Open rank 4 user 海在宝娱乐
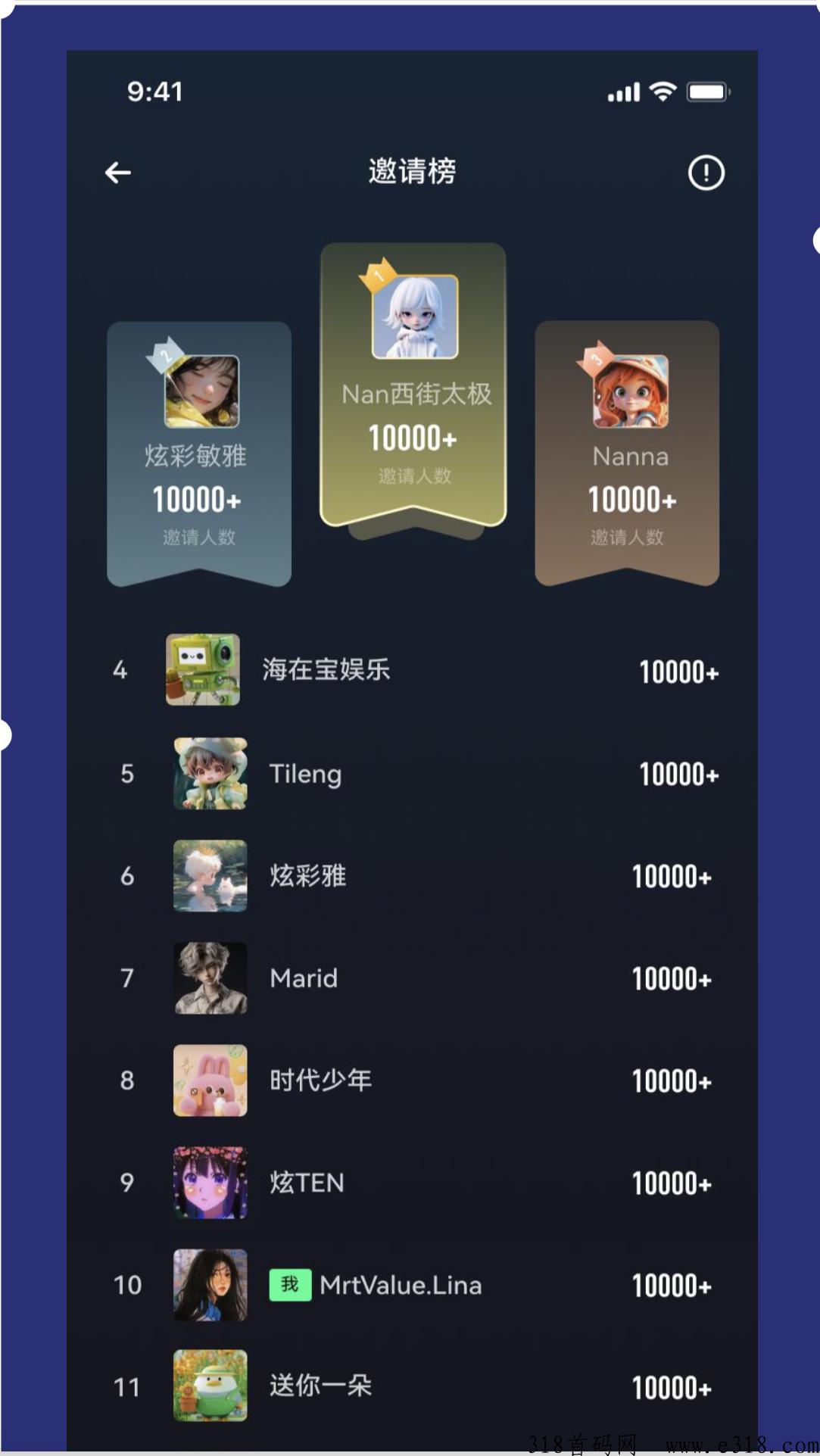 (x=413, y=670)
